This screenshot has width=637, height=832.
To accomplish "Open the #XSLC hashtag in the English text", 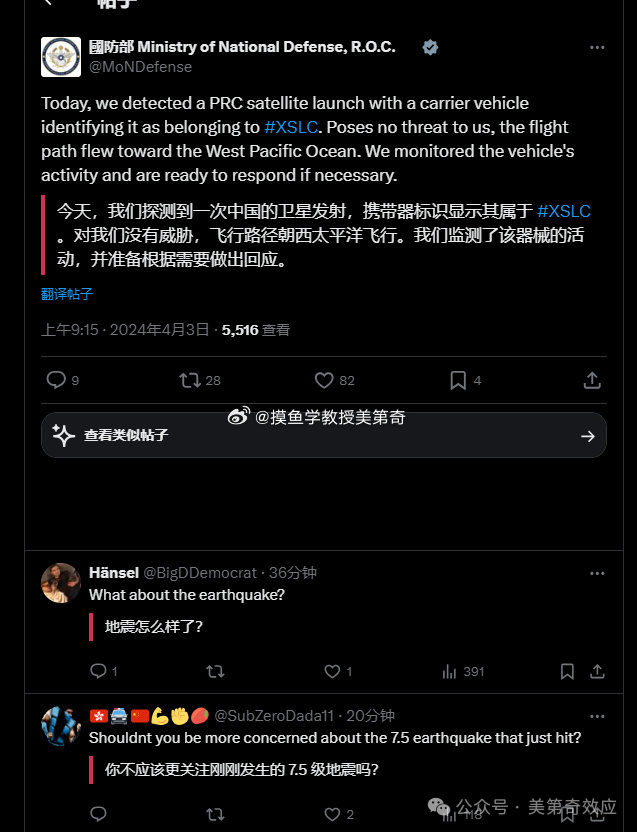I will (292, 127).
